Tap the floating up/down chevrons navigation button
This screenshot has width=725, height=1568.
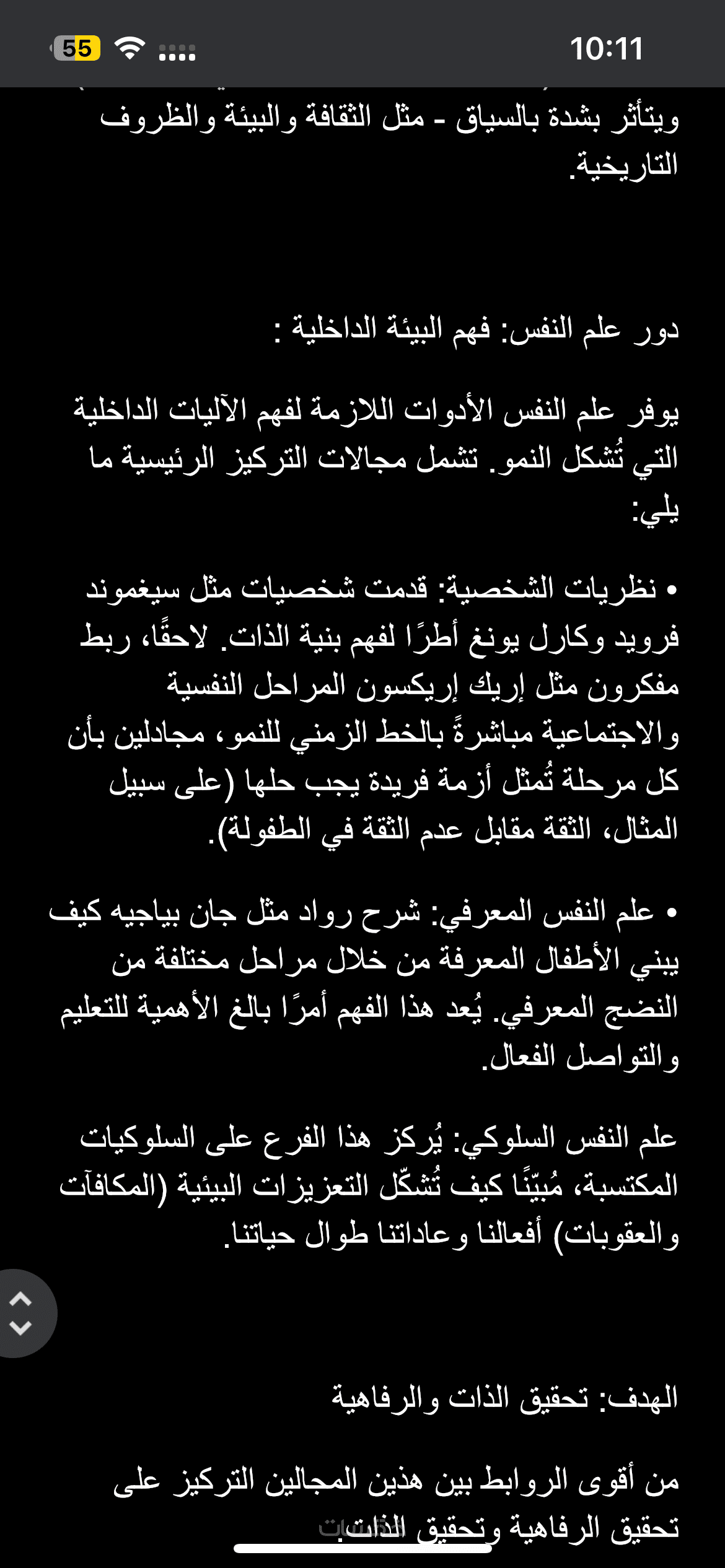(22, 1313)
